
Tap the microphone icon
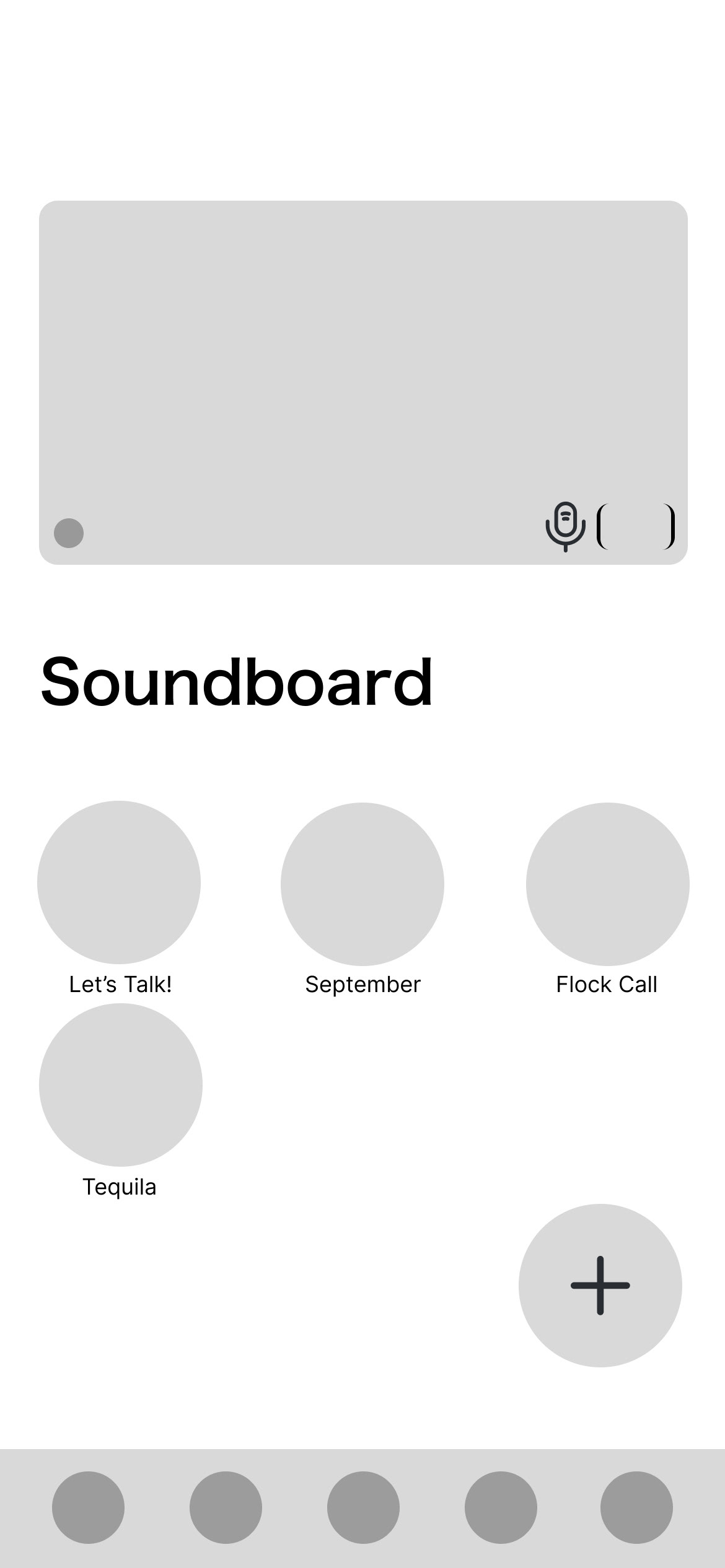565,526
